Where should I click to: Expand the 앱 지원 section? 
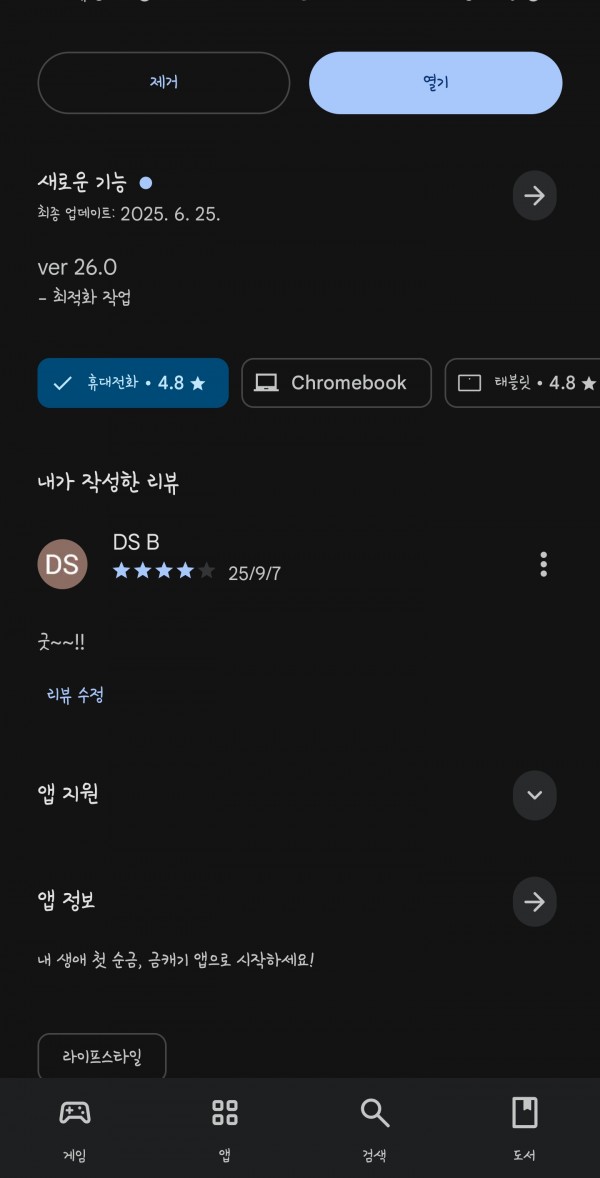(x=534, y=796)
